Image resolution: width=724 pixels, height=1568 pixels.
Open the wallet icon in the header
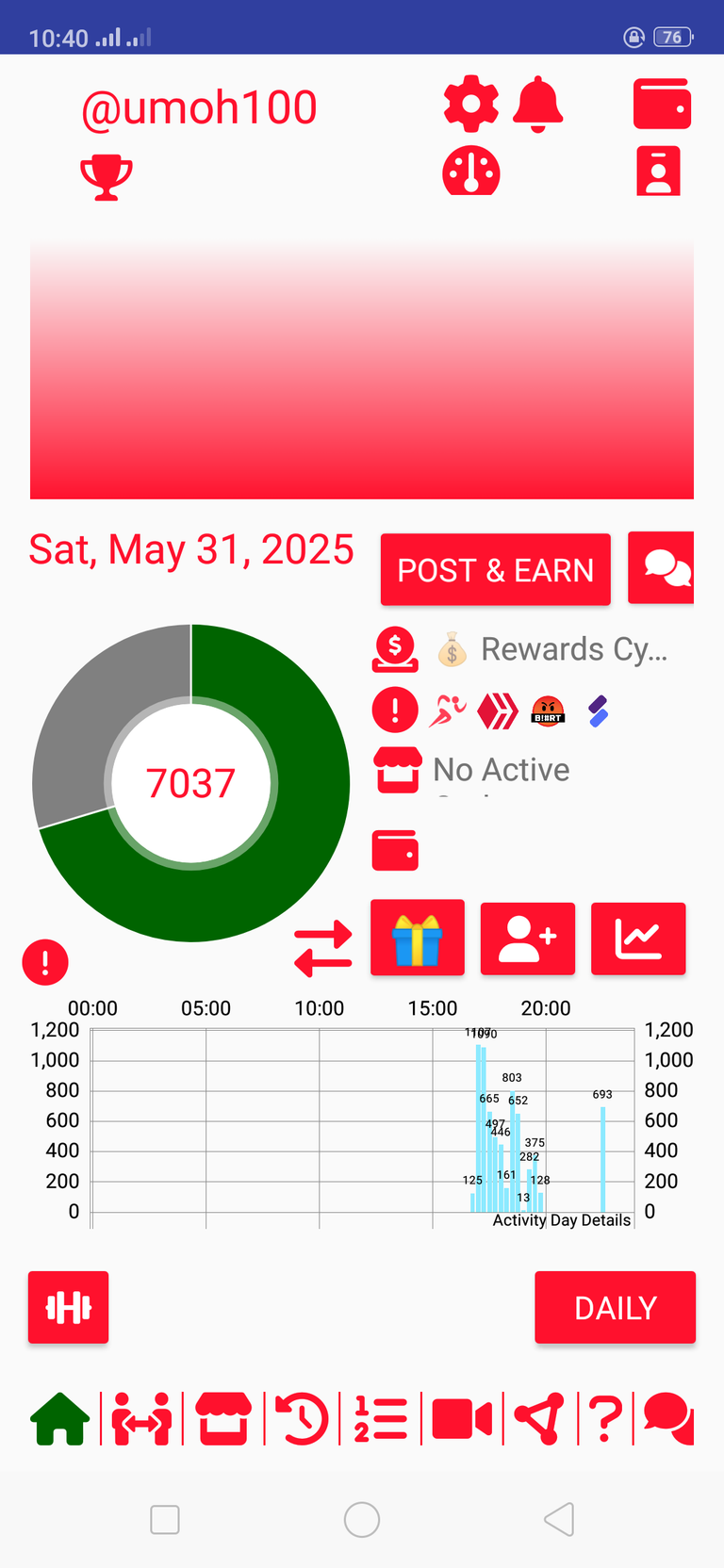662,104
